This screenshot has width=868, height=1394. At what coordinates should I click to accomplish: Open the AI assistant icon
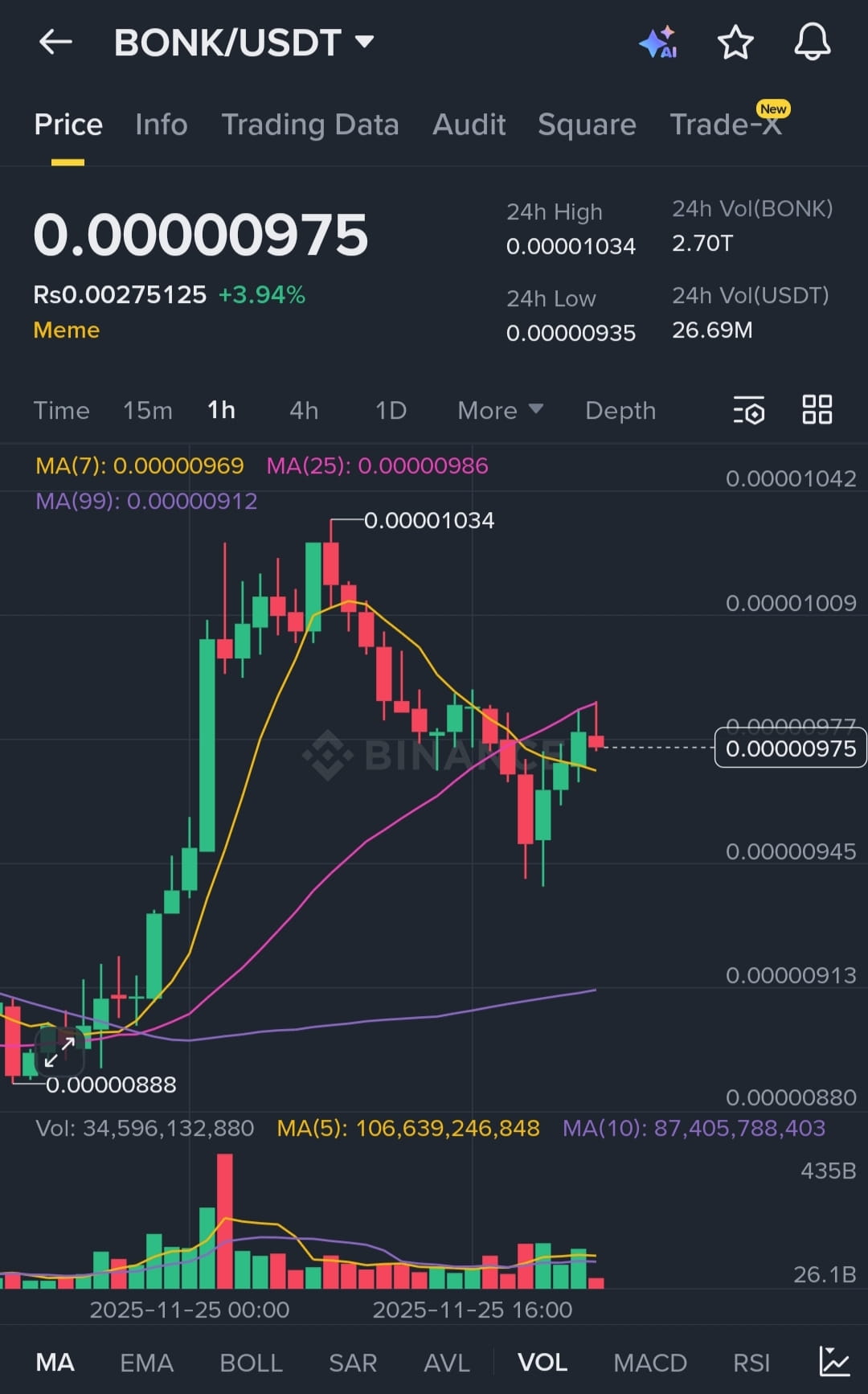(657, 42)
